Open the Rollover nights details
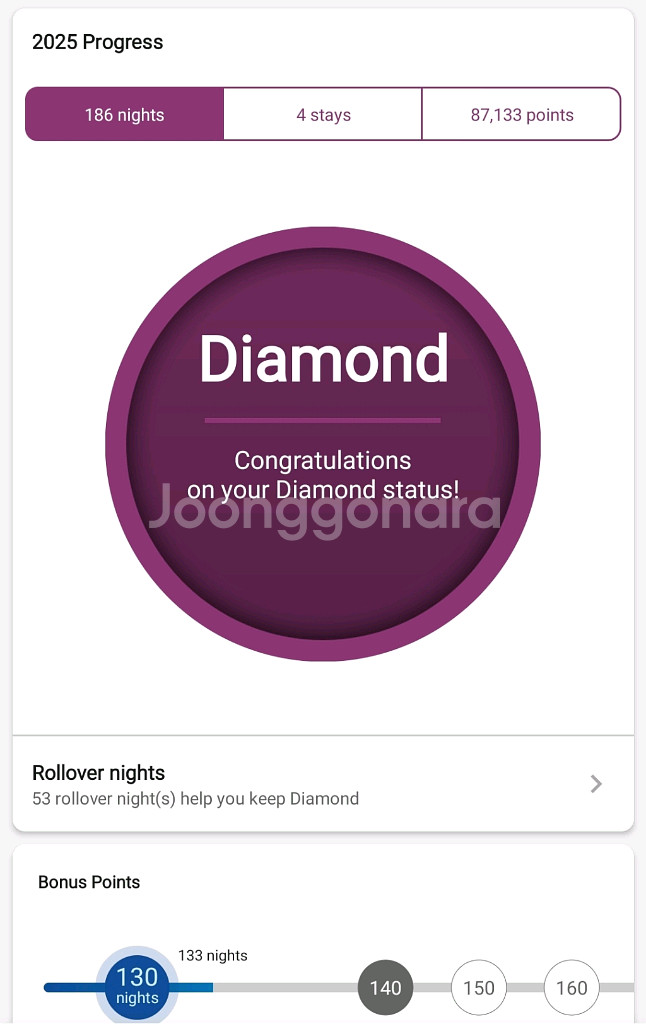This screenshot has height=1024, width=646. 323,784
